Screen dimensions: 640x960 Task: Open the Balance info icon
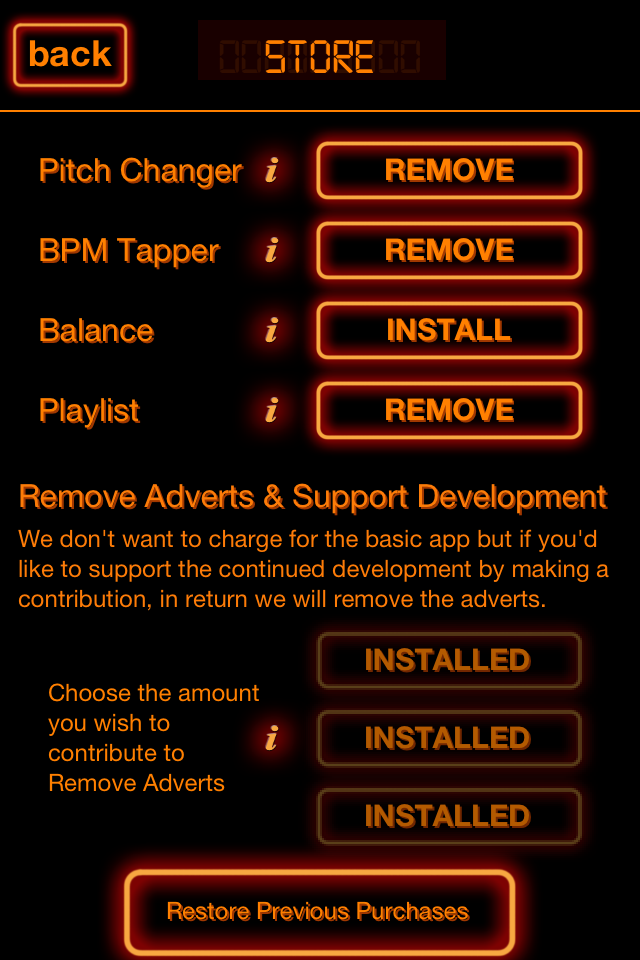point(271,330)
